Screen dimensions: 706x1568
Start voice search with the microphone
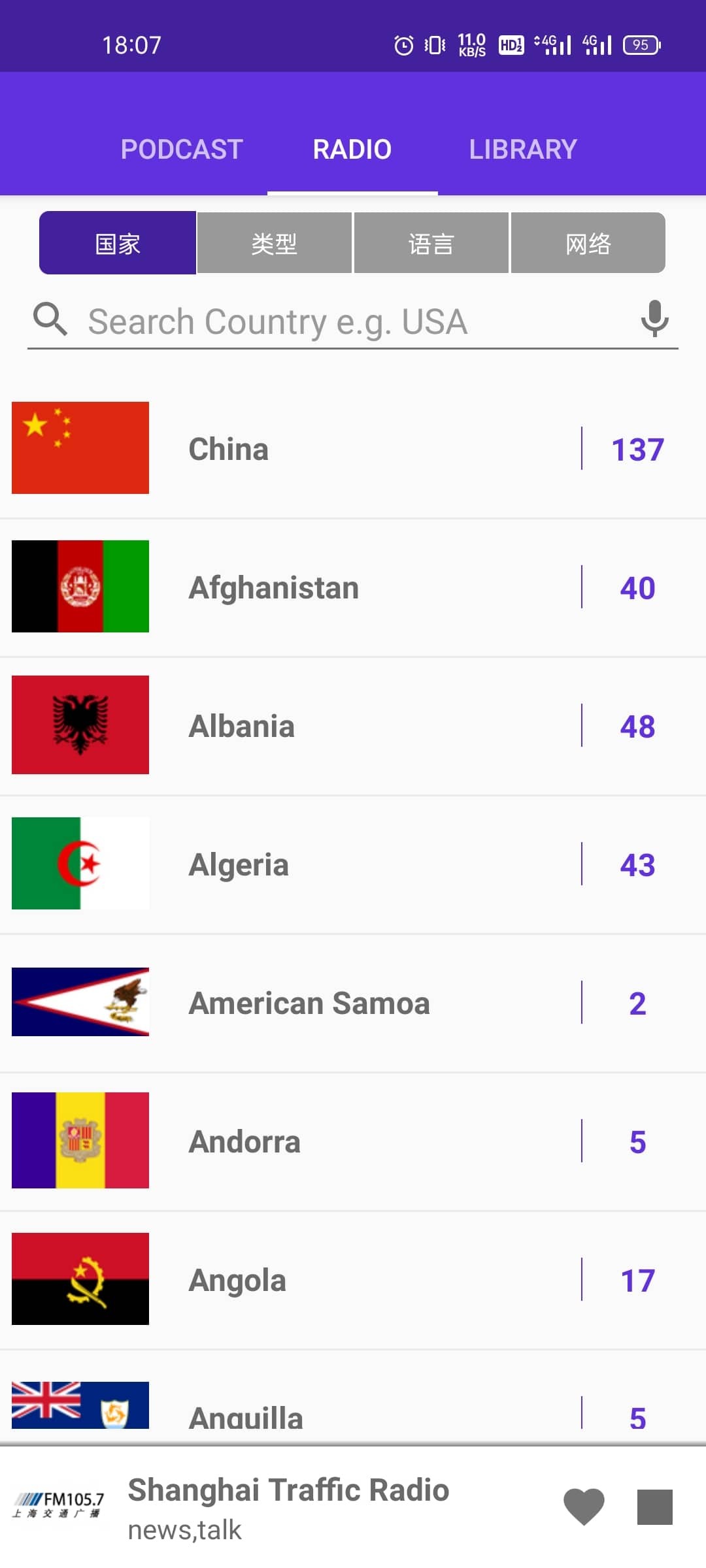point(654,319)
